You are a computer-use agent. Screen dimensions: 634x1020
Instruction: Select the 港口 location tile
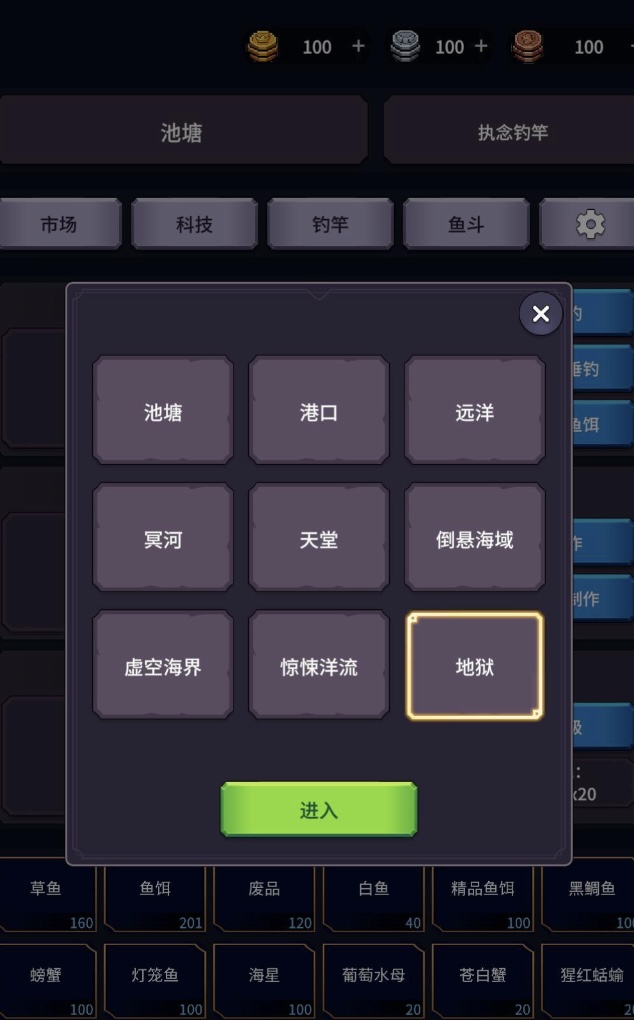pos(319,411)
